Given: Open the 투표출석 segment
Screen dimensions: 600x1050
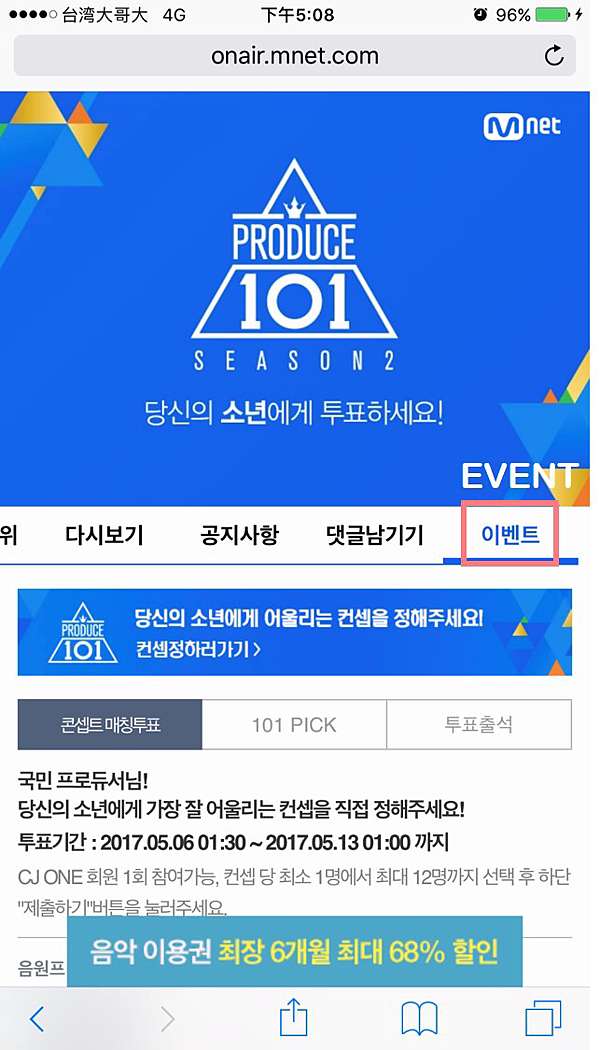Looking at the screenshot, I should click(x=479, y=725).
